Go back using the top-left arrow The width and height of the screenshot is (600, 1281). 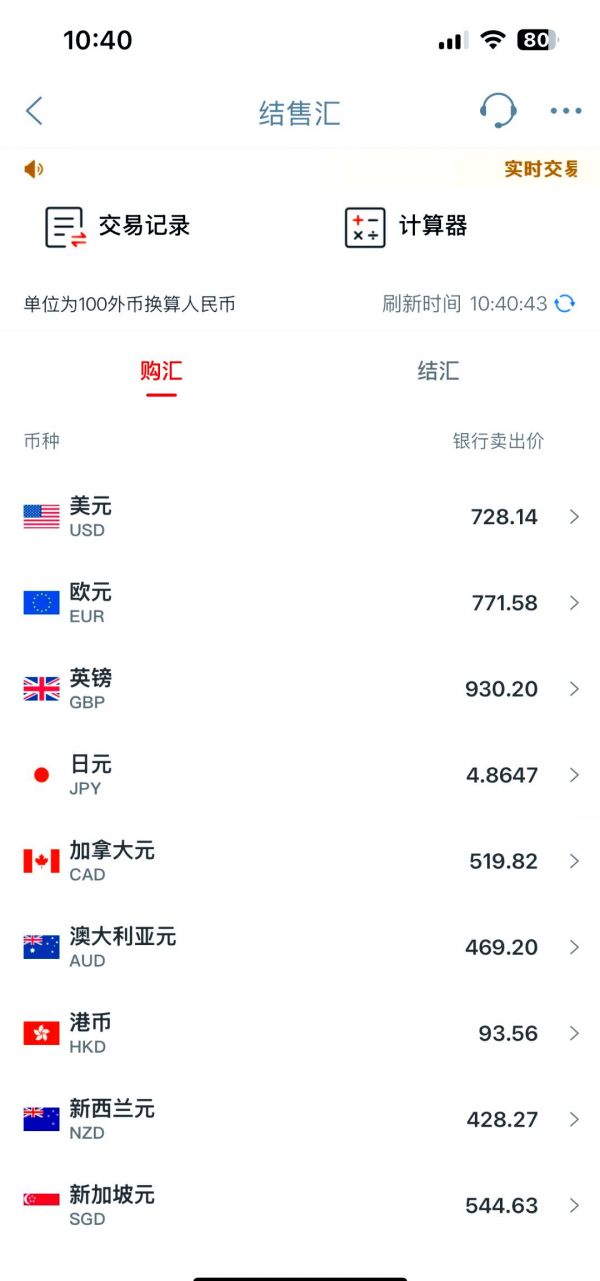pos(34,111)
